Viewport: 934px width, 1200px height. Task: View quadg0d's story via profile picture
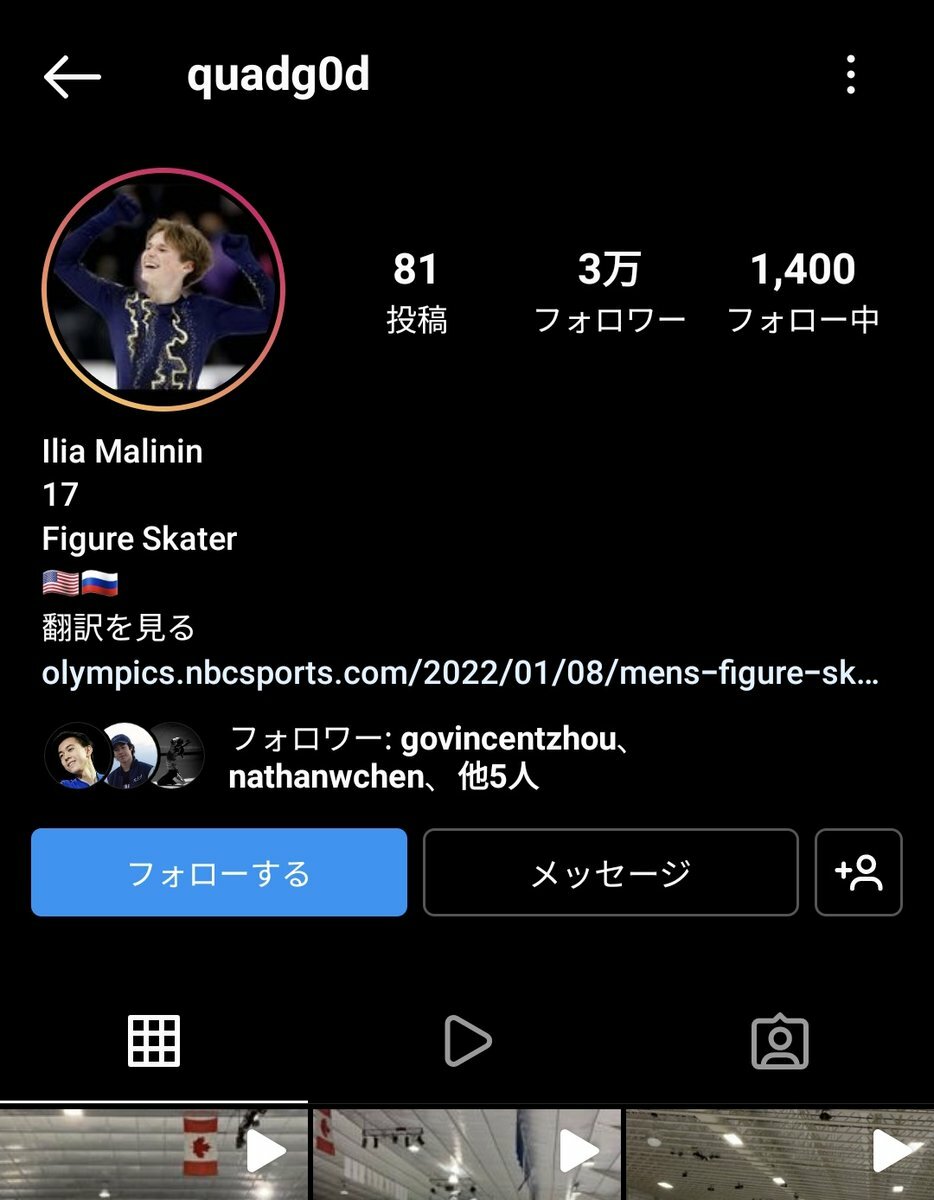click(163, 290)
